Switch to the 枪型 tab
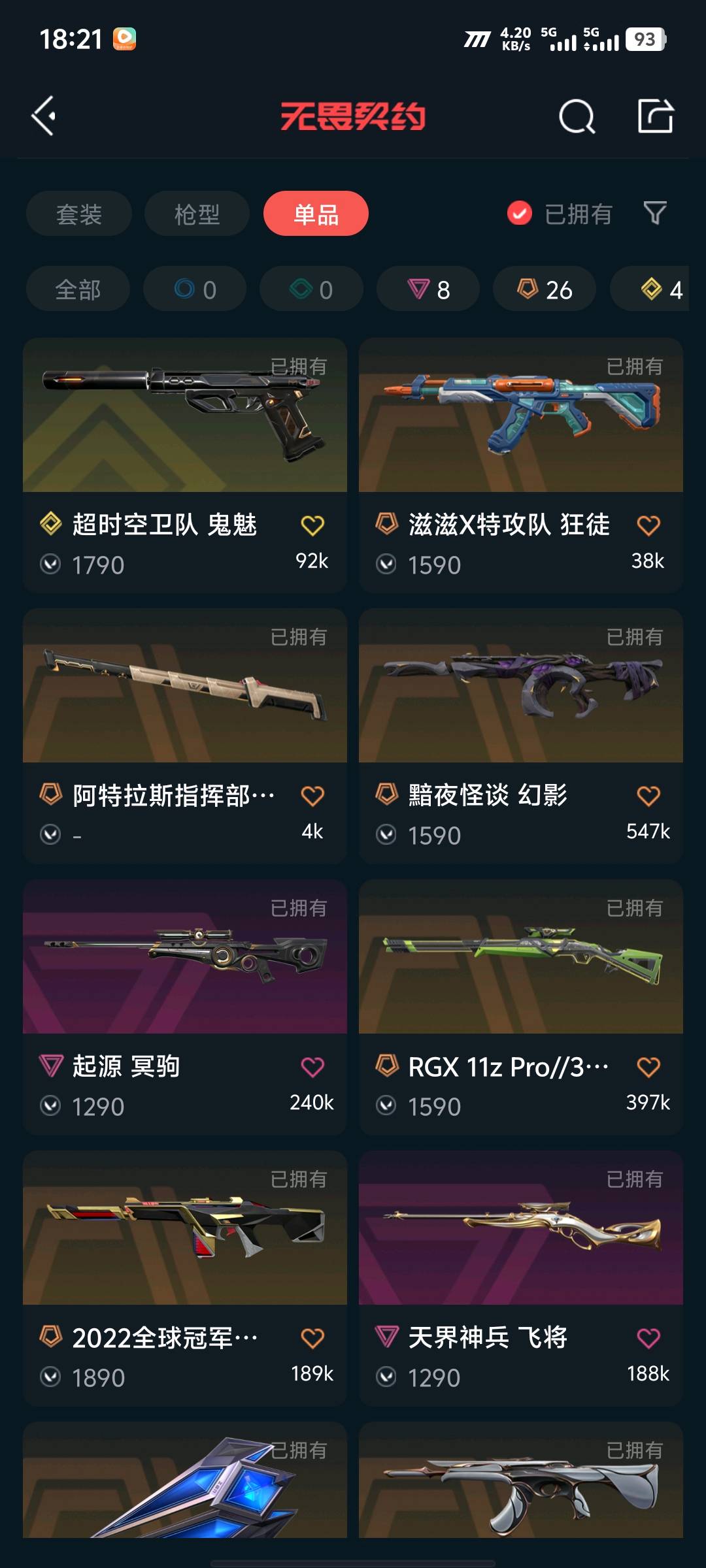This screenshot has height=1568, width=706. [197, 214]
